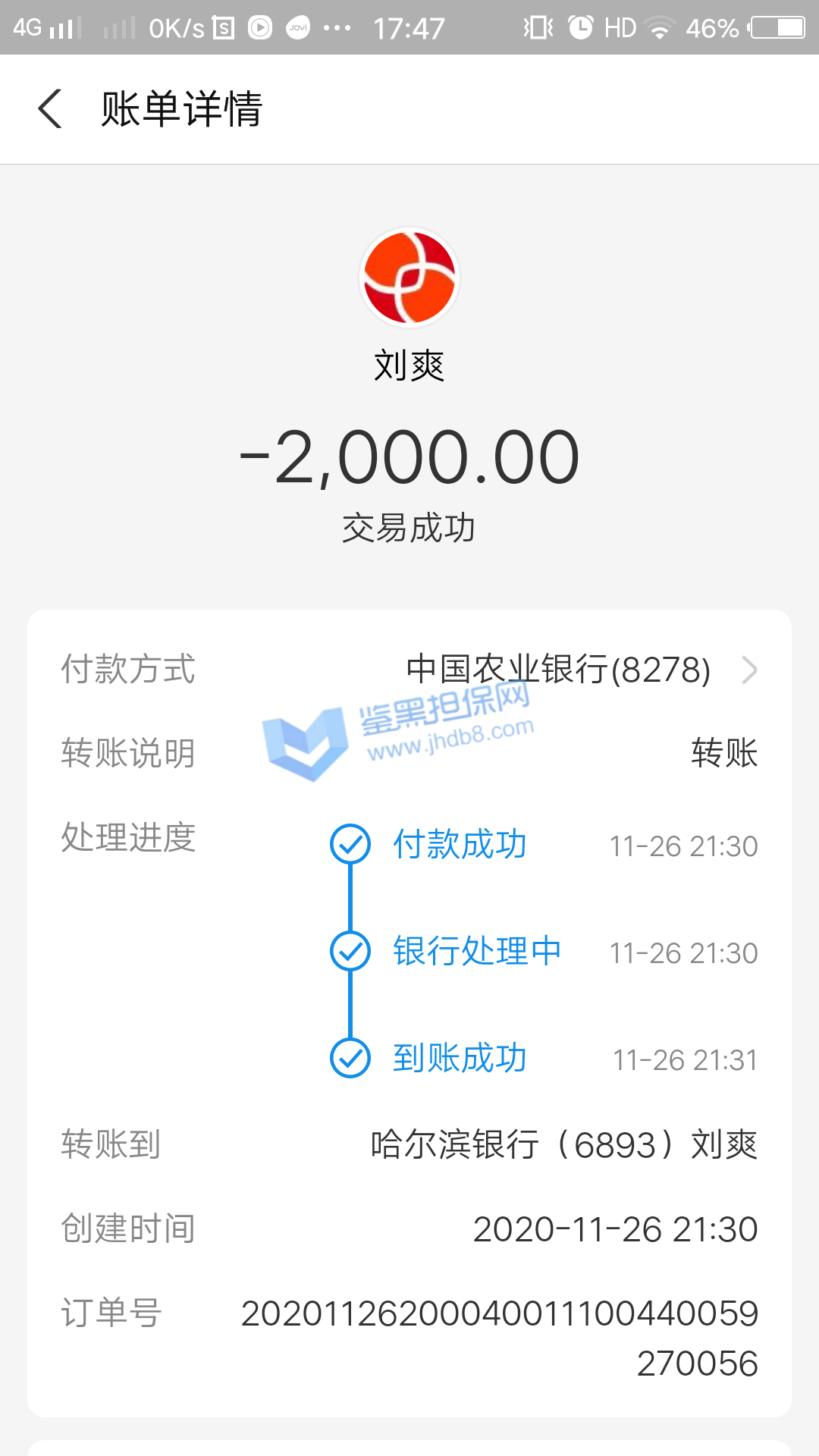Go back from the 账单详情 page
This screenshot has height=1456, width=819.
pyautogui.click(x=50, y=108)
